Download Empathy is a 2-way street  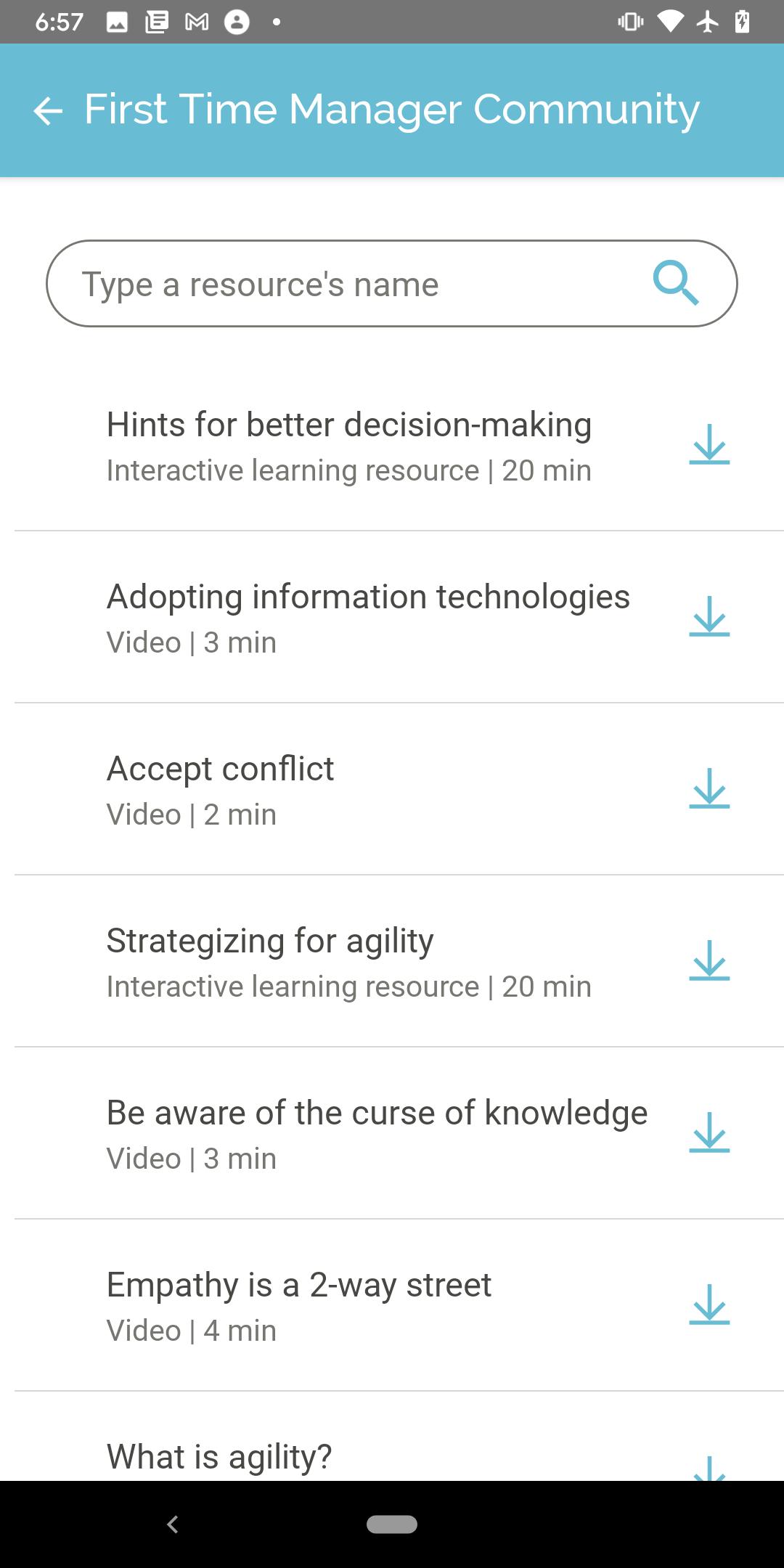pyautogui.click(x=709, y=1304)
